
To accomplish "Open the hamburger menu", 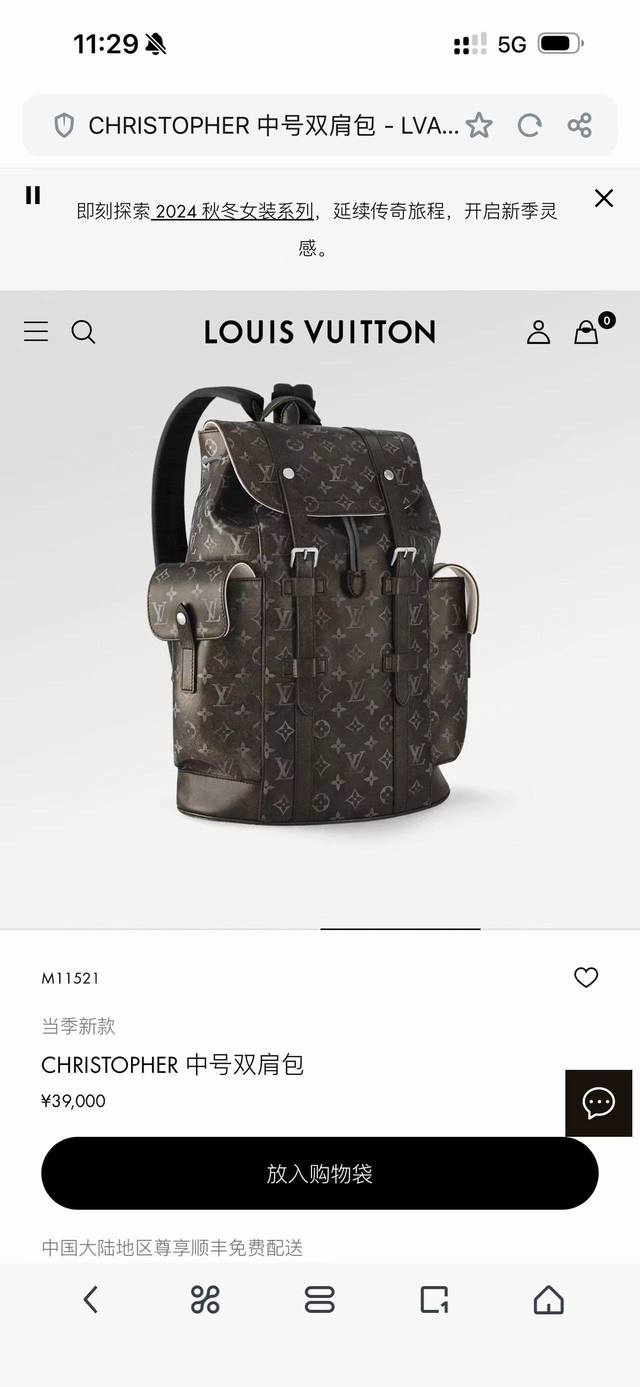I will tap(36, 332).
